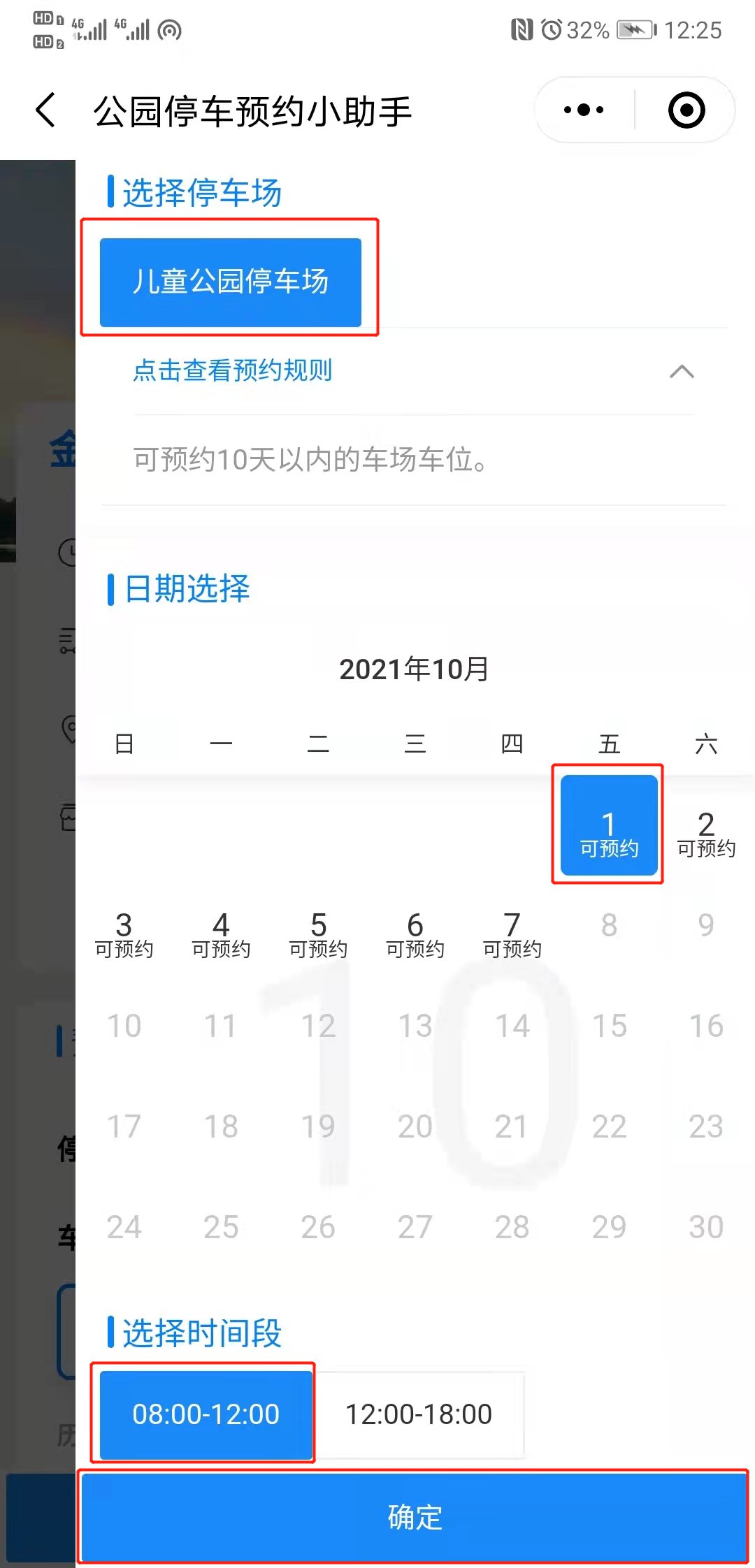The image size is (755, 1568).
Task: Select October 4 date
Action: pos(221,934)
